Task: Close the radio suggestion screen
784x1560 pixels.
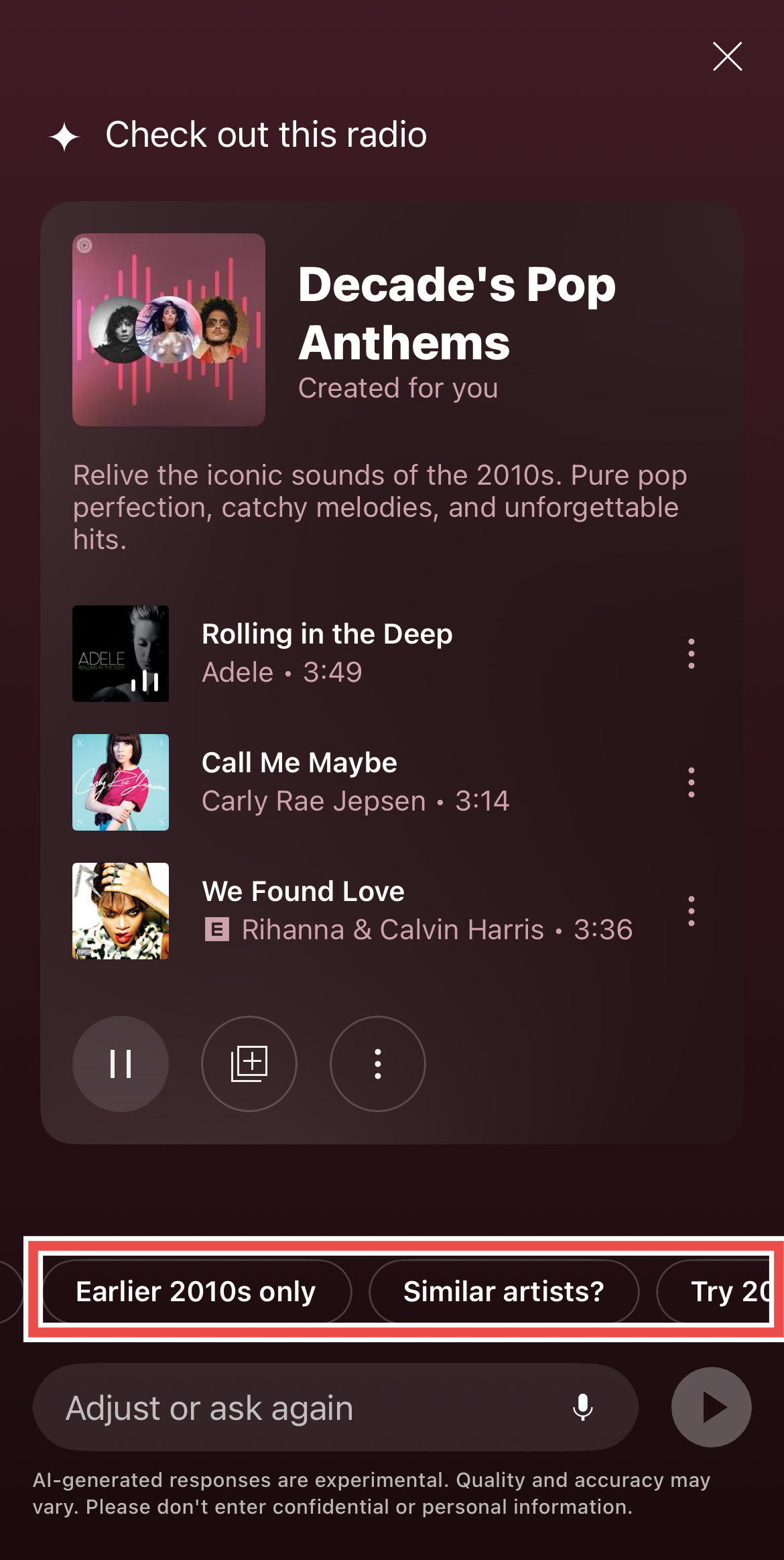Action: click(x=727, y=56)
